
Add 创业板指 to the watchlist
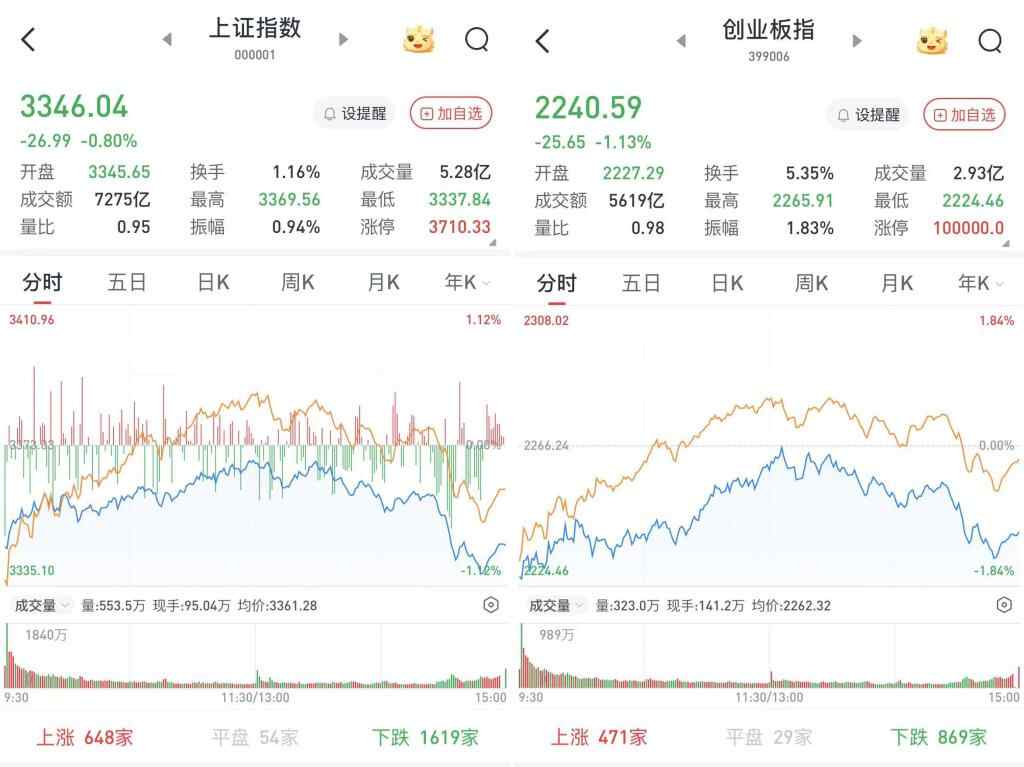tap(964, 115)
